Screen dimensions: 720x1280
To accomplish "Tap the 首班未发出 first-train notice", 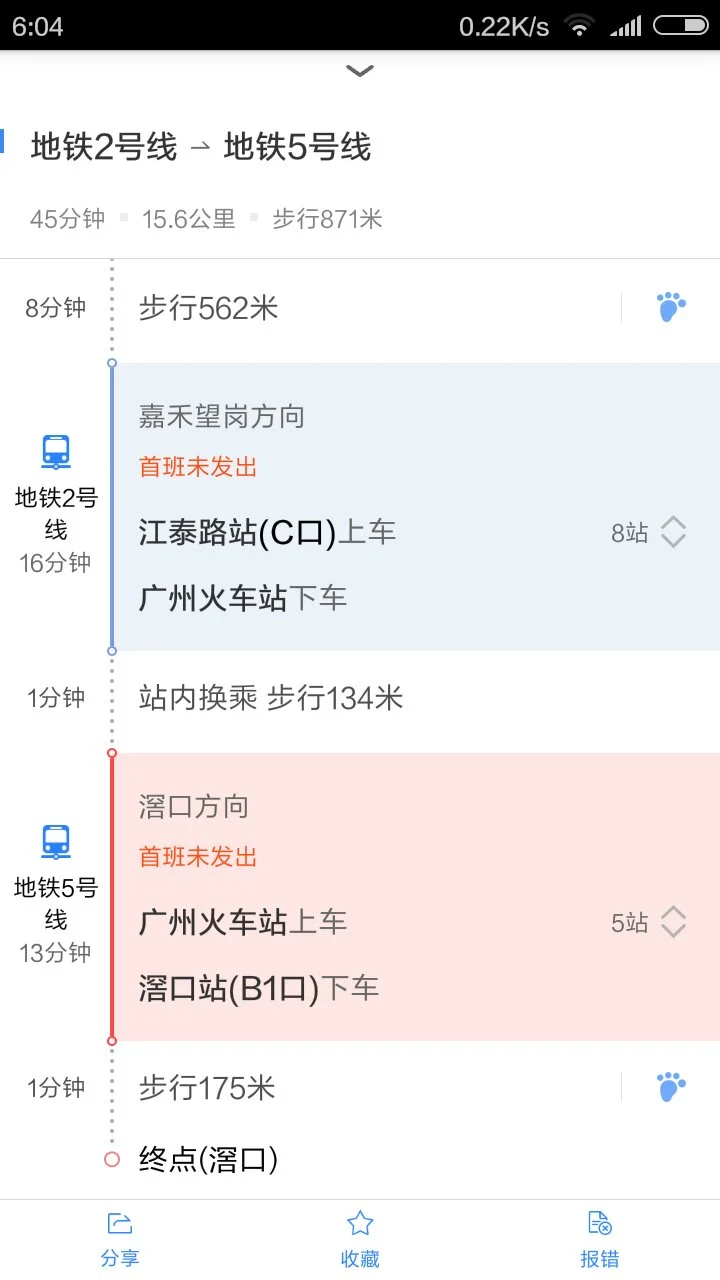I will (x=197, y=466).
